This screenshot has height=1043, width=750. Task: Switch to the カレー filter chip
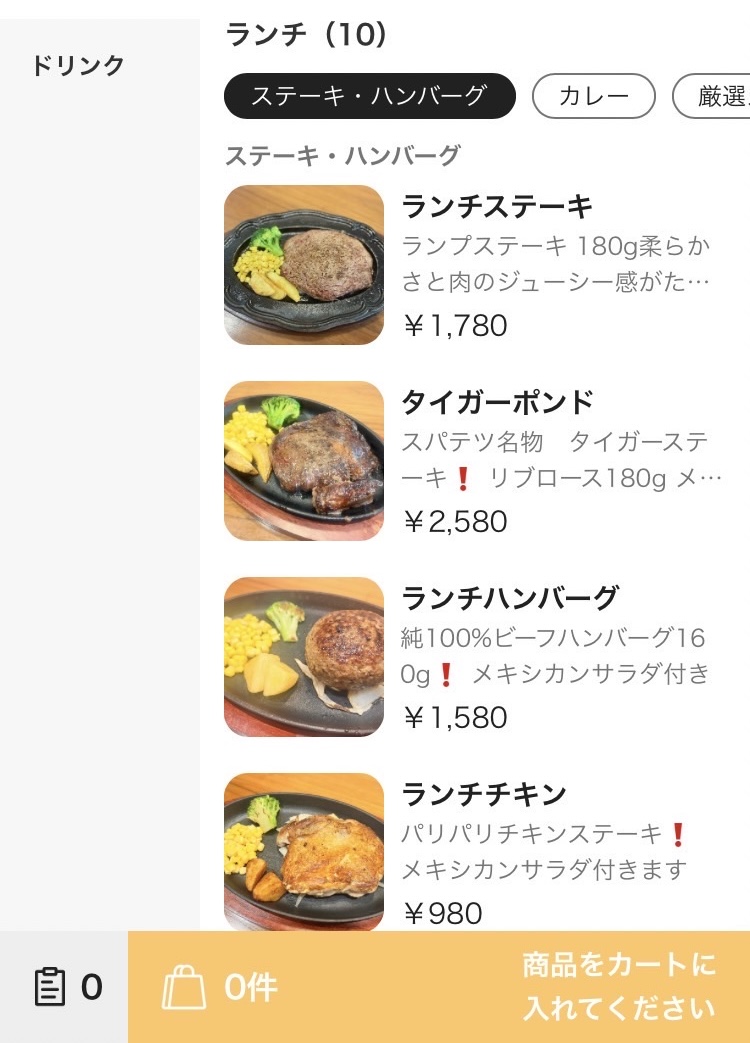[594, 97]
